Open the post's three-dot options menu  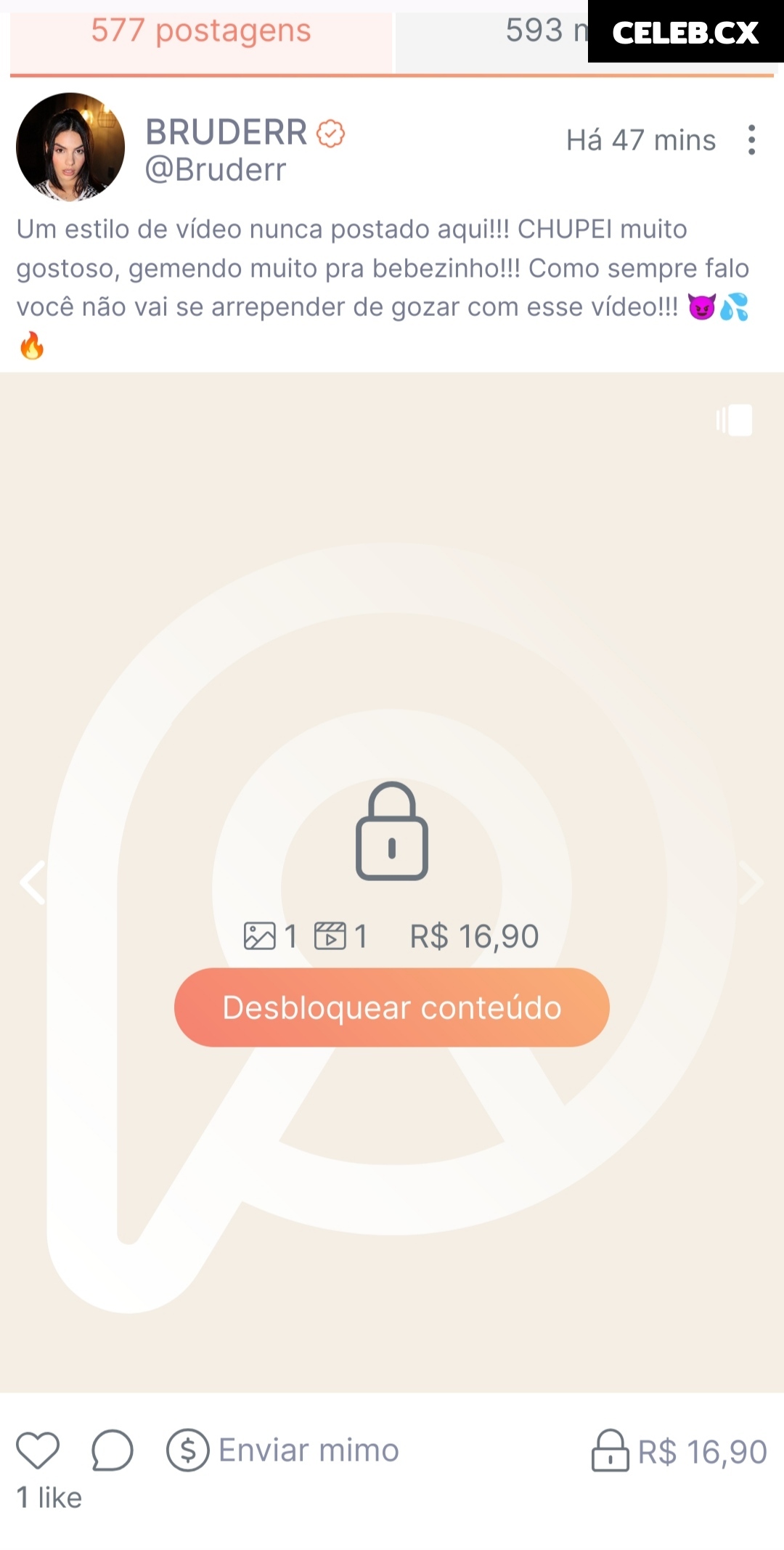(x=751, y=139)
